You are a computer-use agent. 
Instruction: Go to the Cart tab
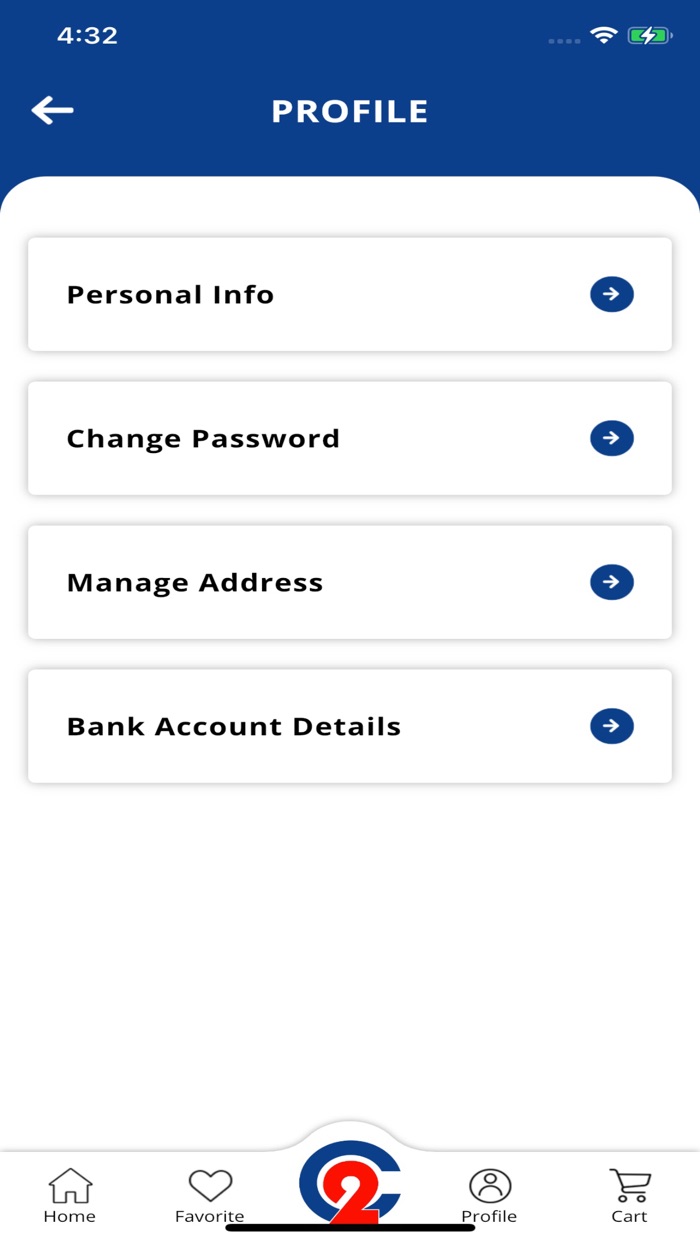pos(630,1195)
